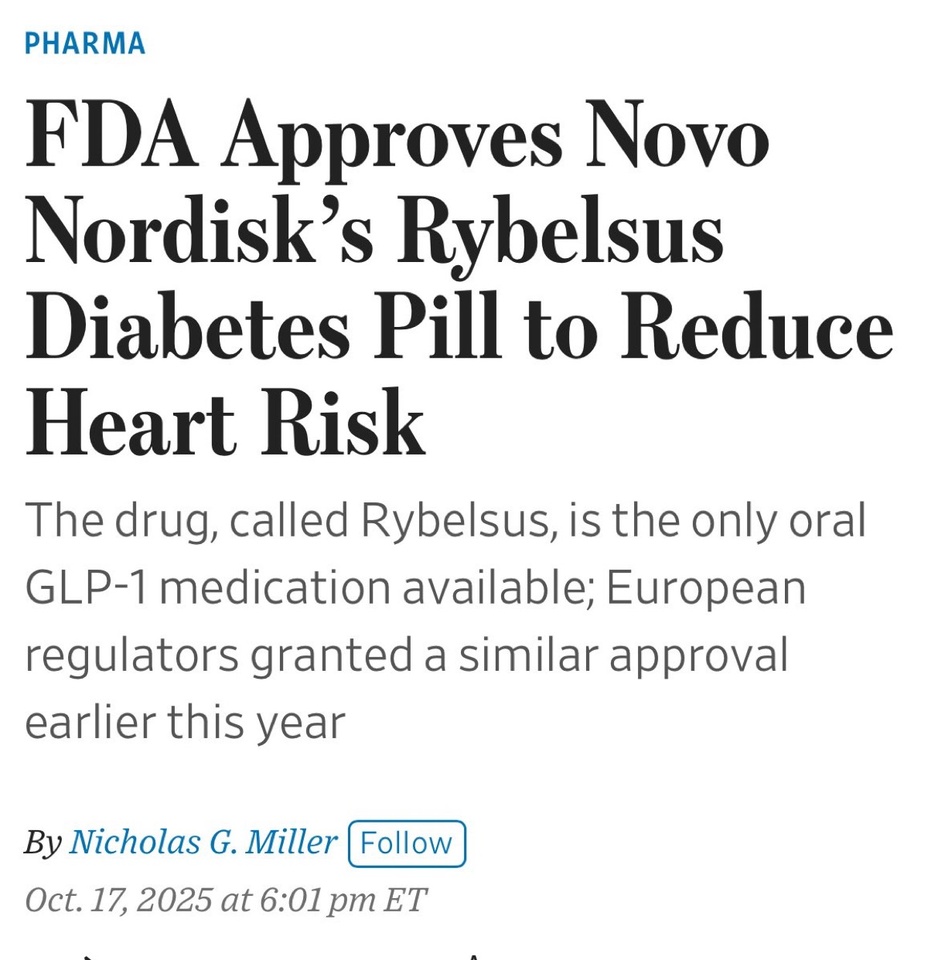Open the PHARMA section link

pyautogui.click(x=85, y=44)
